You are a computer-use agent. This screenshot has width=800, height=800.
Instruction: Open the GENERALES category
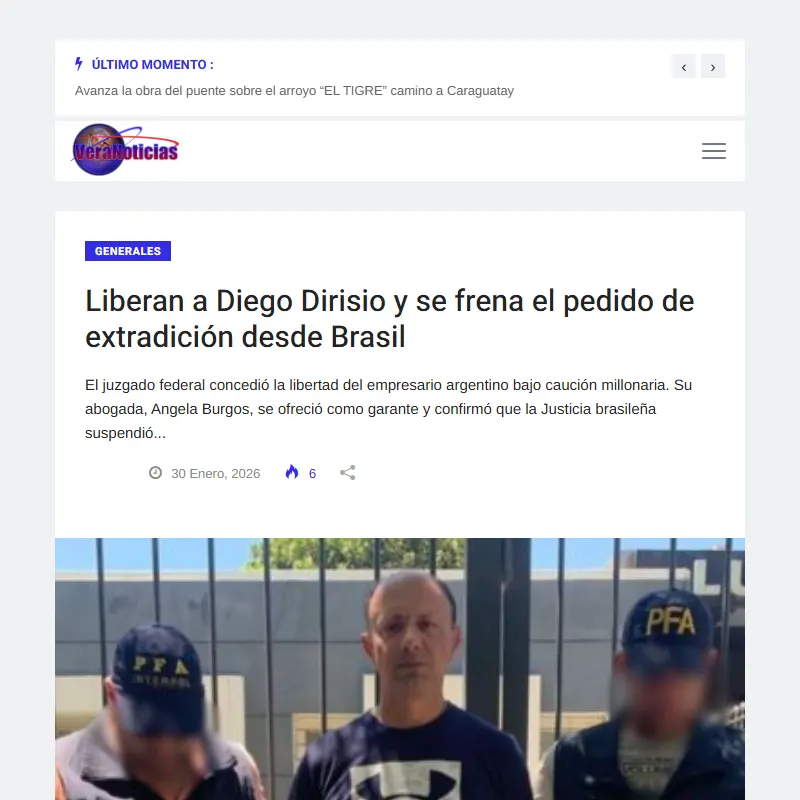[128, 251]
